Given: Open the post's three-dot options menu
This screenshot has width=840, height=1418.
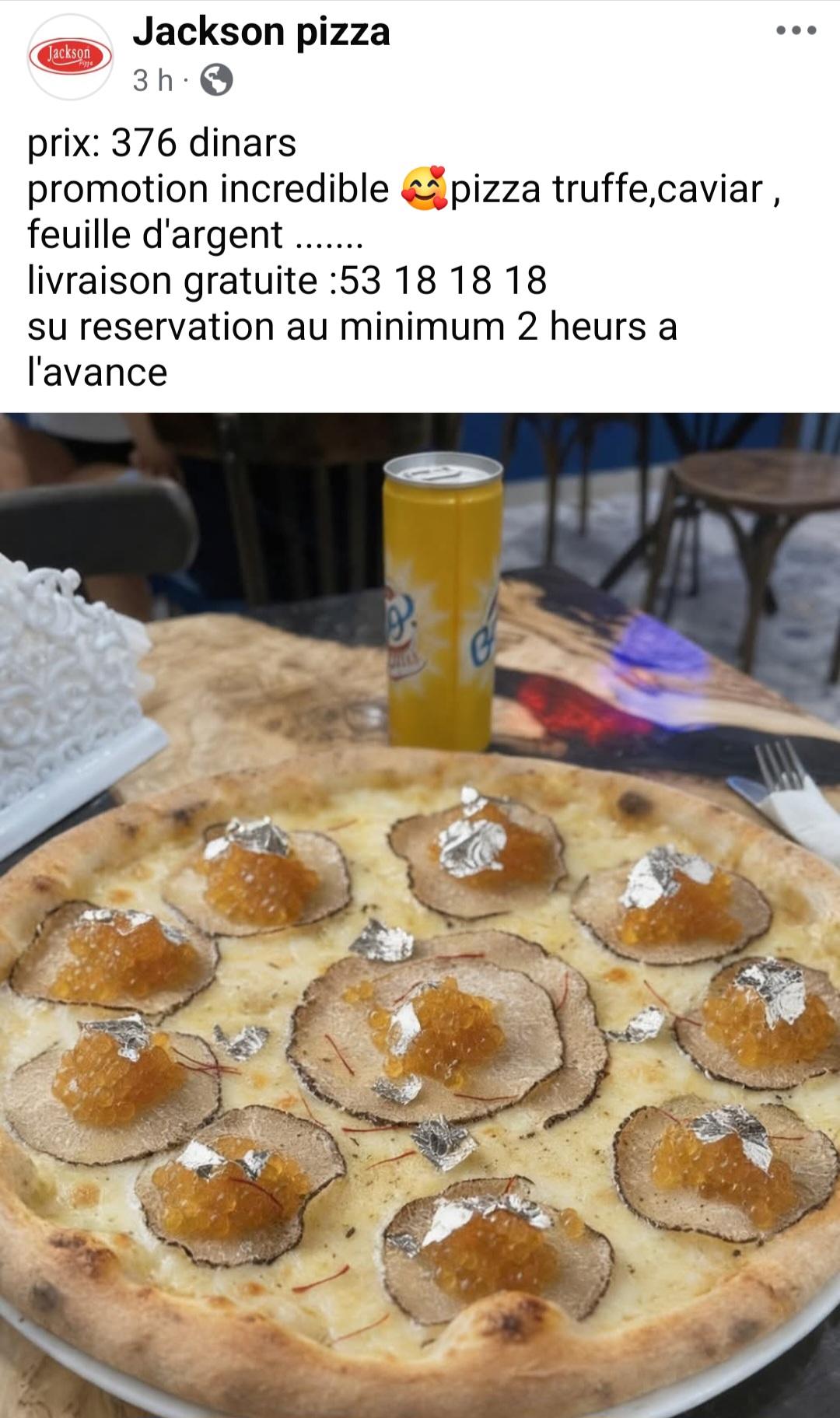Looking at the screenshot, I should (x=796, y=31).
